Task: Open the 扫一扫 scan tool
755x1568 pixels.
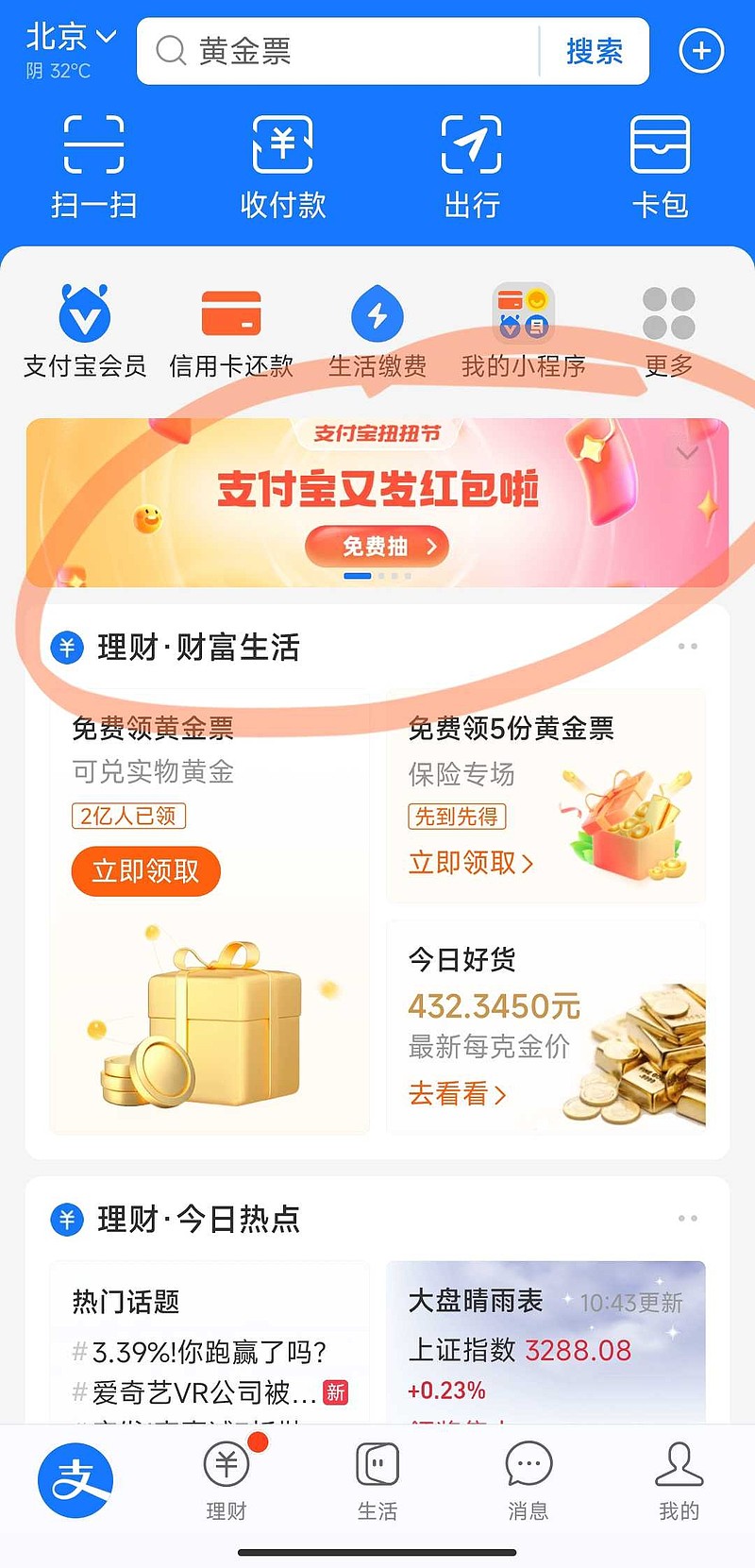Action: (x=92, y=165)
